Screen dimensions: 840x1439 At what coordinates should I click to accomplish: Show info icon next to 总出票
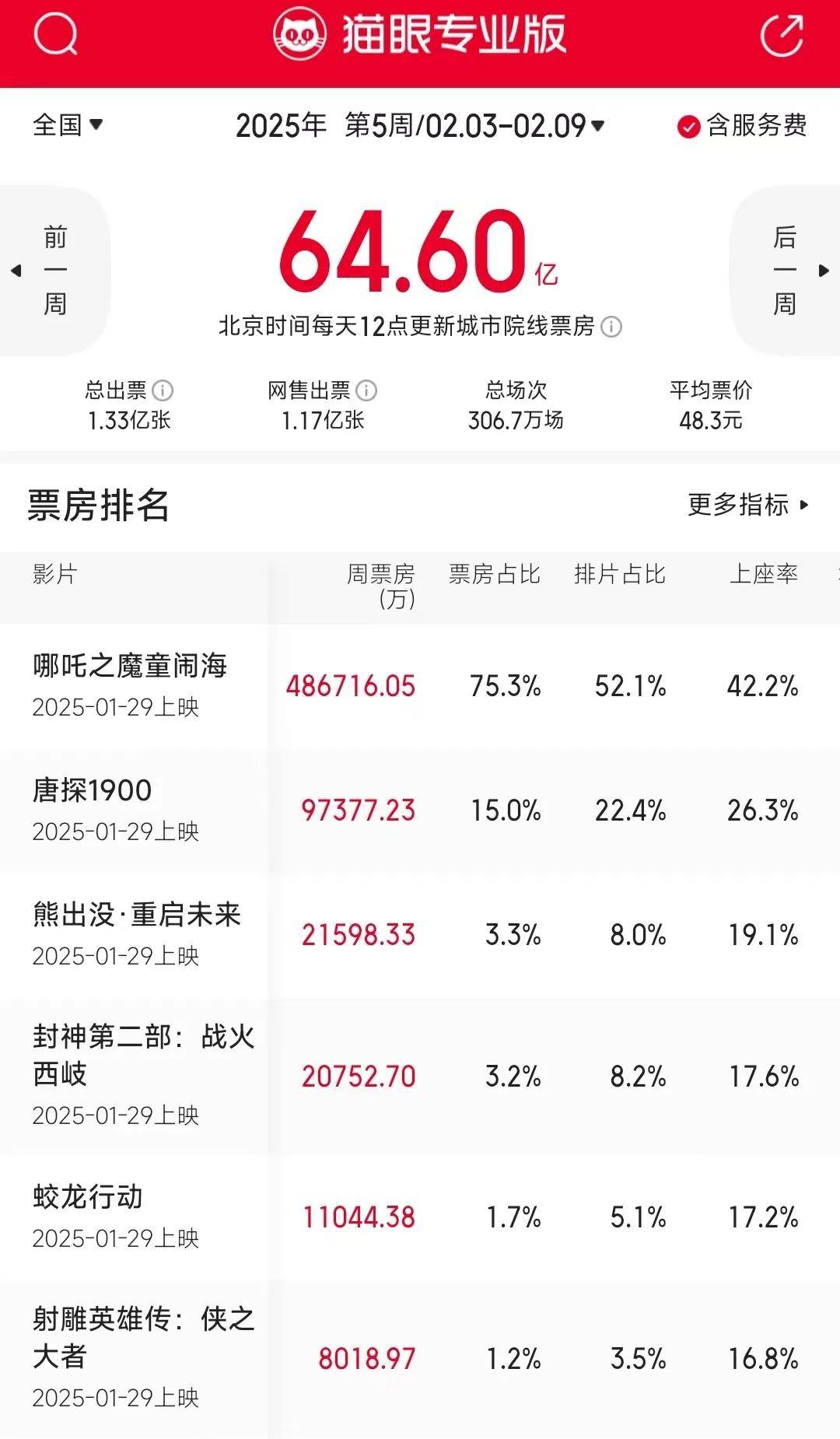(x=163, y=390)
